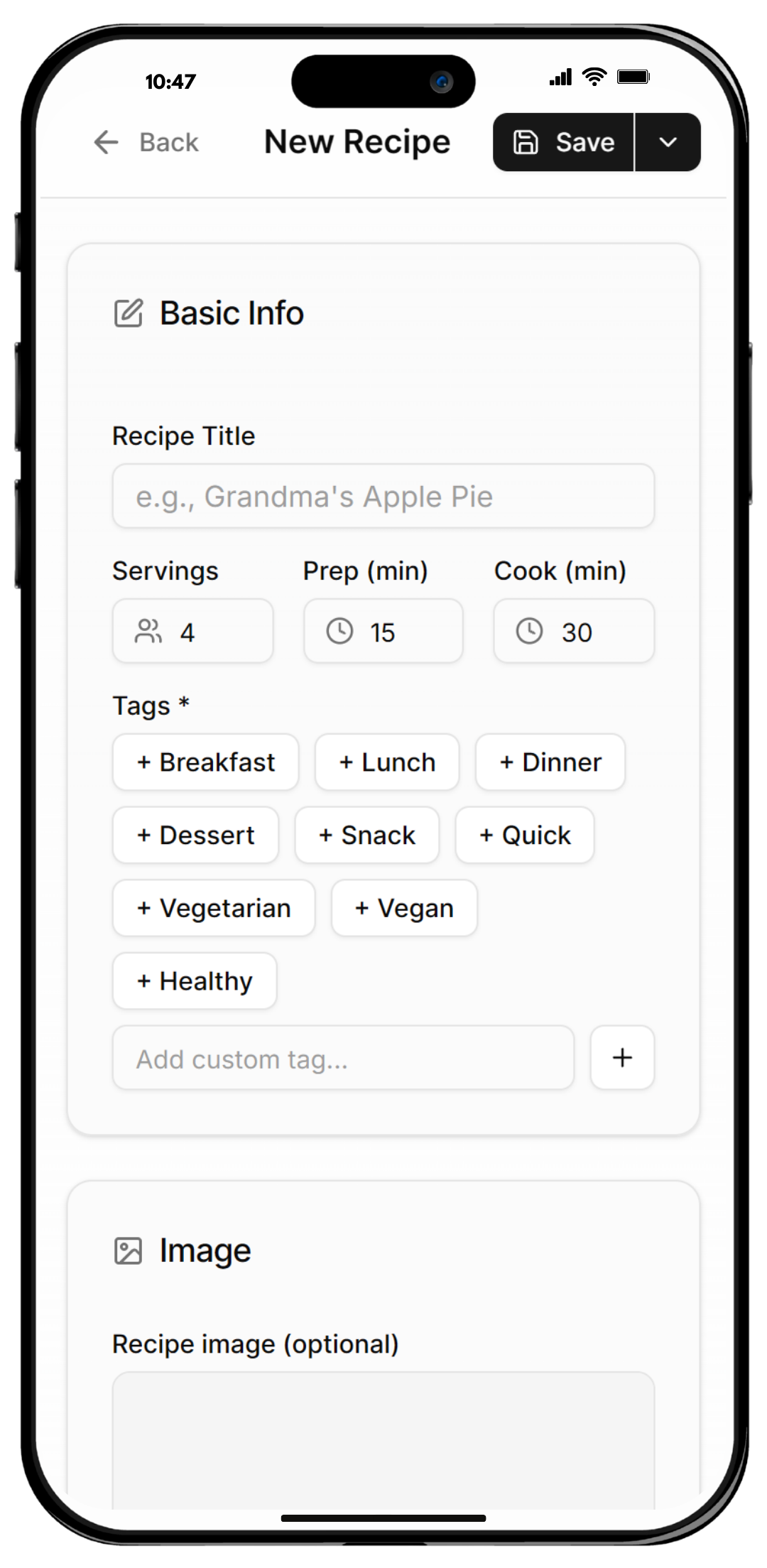This screenshot has width=767, height=1568.
Task: Go back using the Back arrow
Action: (146, 142)
